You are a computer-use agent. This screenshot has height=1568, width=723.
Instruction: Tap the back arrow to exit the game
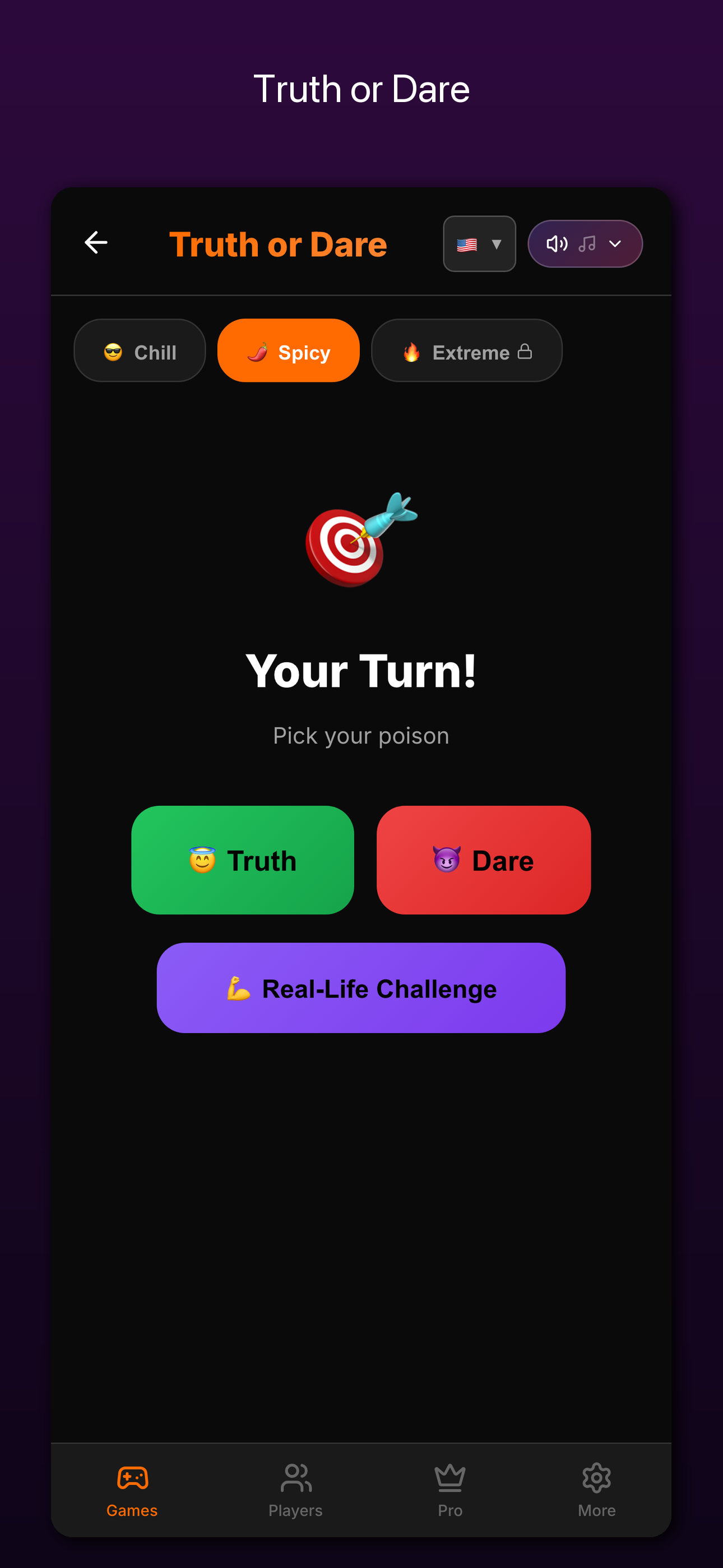[95, 243]
